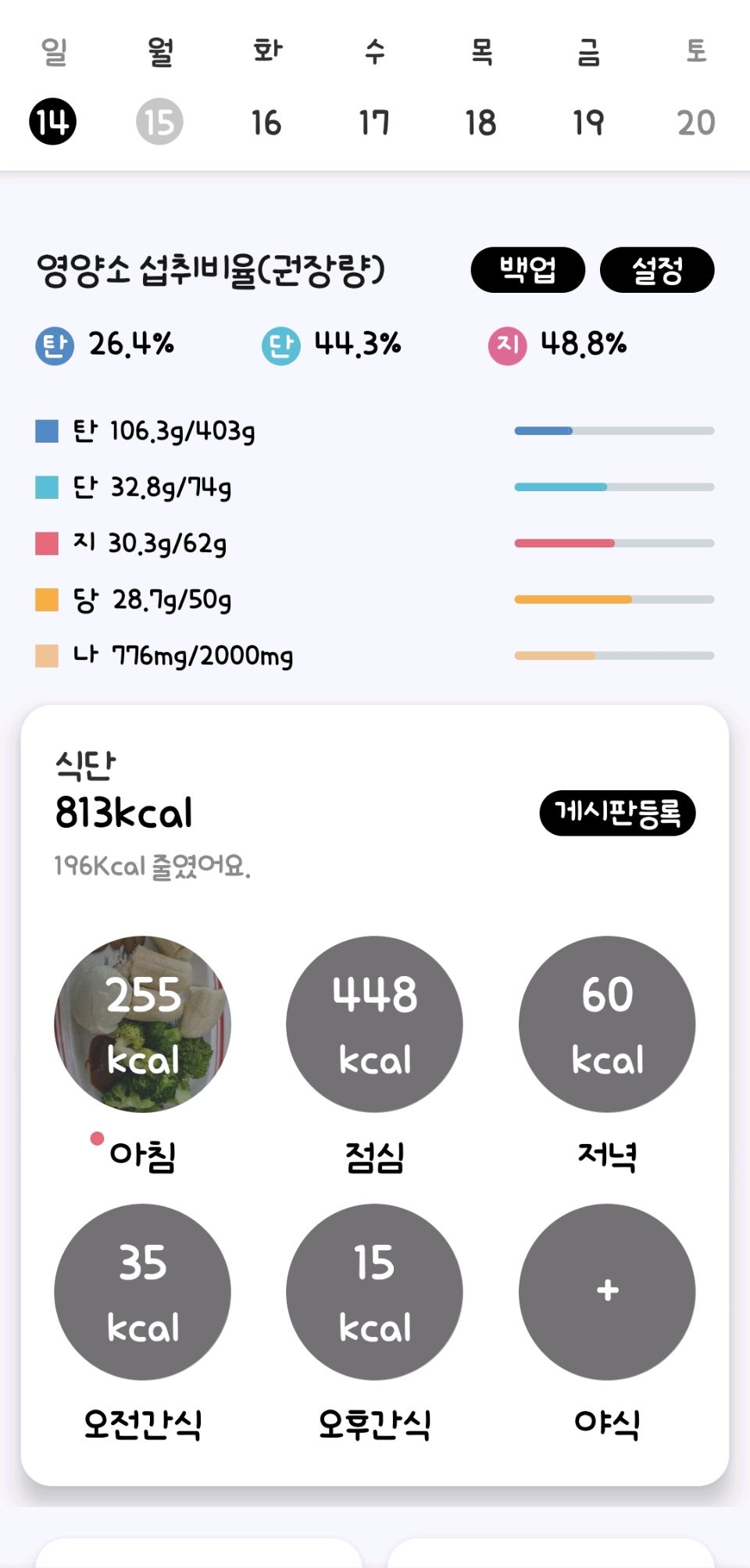Go to date 19 (Friday)
The height and width of the screenshot is (1568, 750).
point(588,123)
